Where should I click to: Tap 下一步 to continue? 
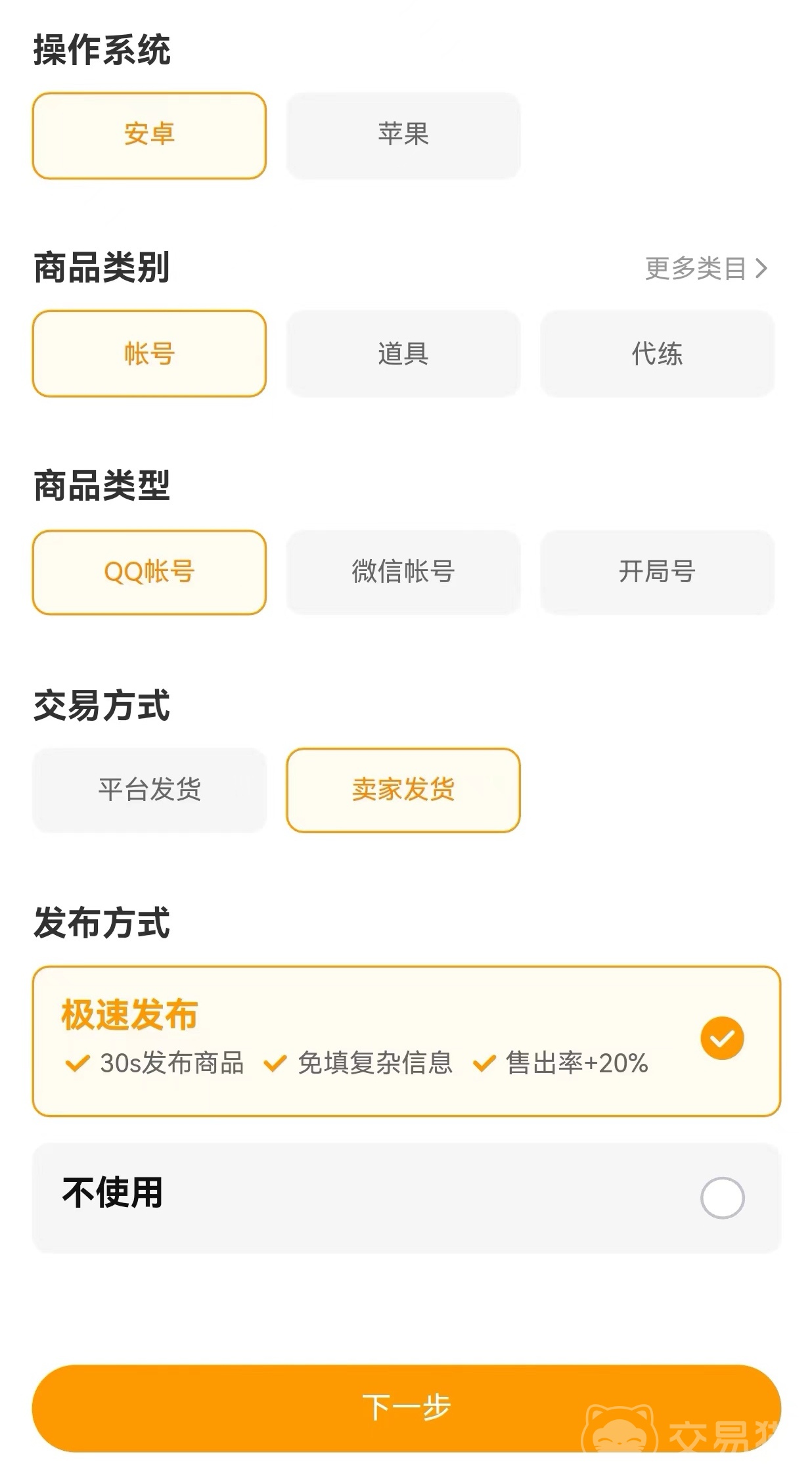click(406, 1407)
